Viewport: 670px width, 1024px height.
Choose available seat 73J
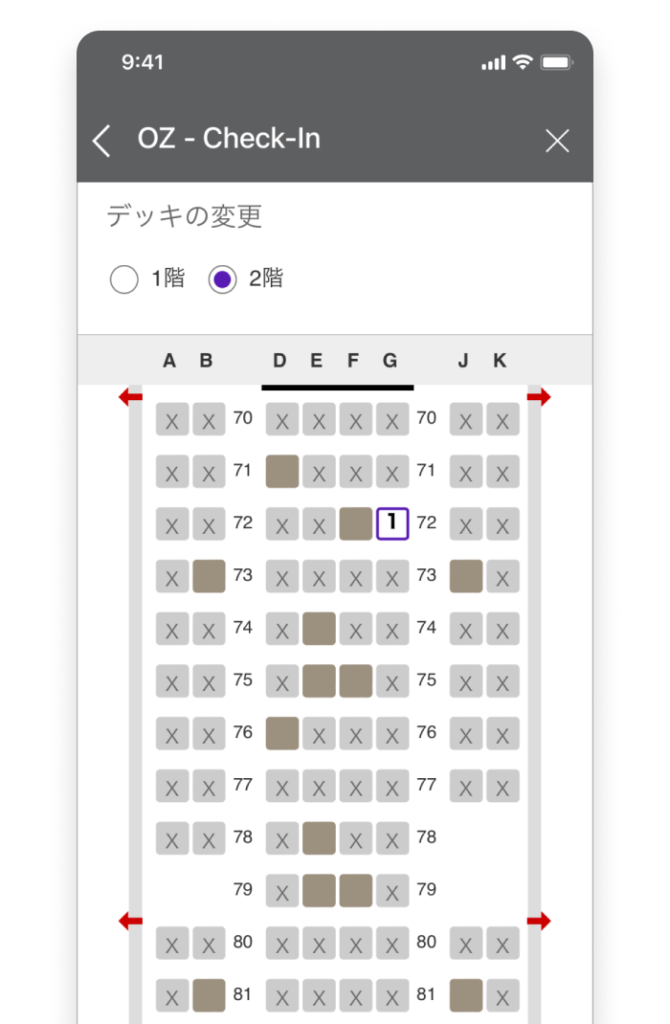pos(466,576)
